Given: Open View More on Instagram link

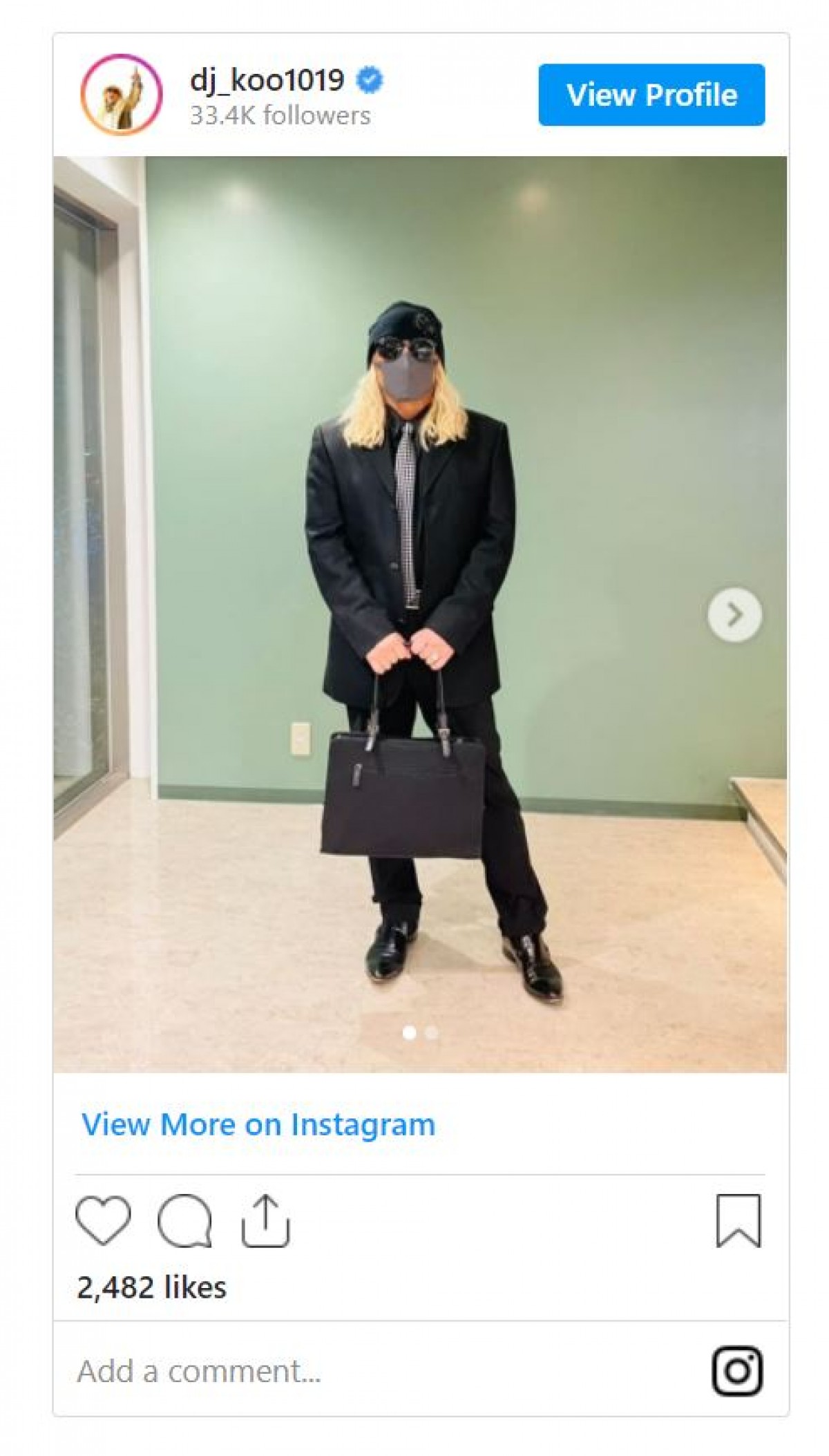Looking at the screenshot, I should [258, 1124].
